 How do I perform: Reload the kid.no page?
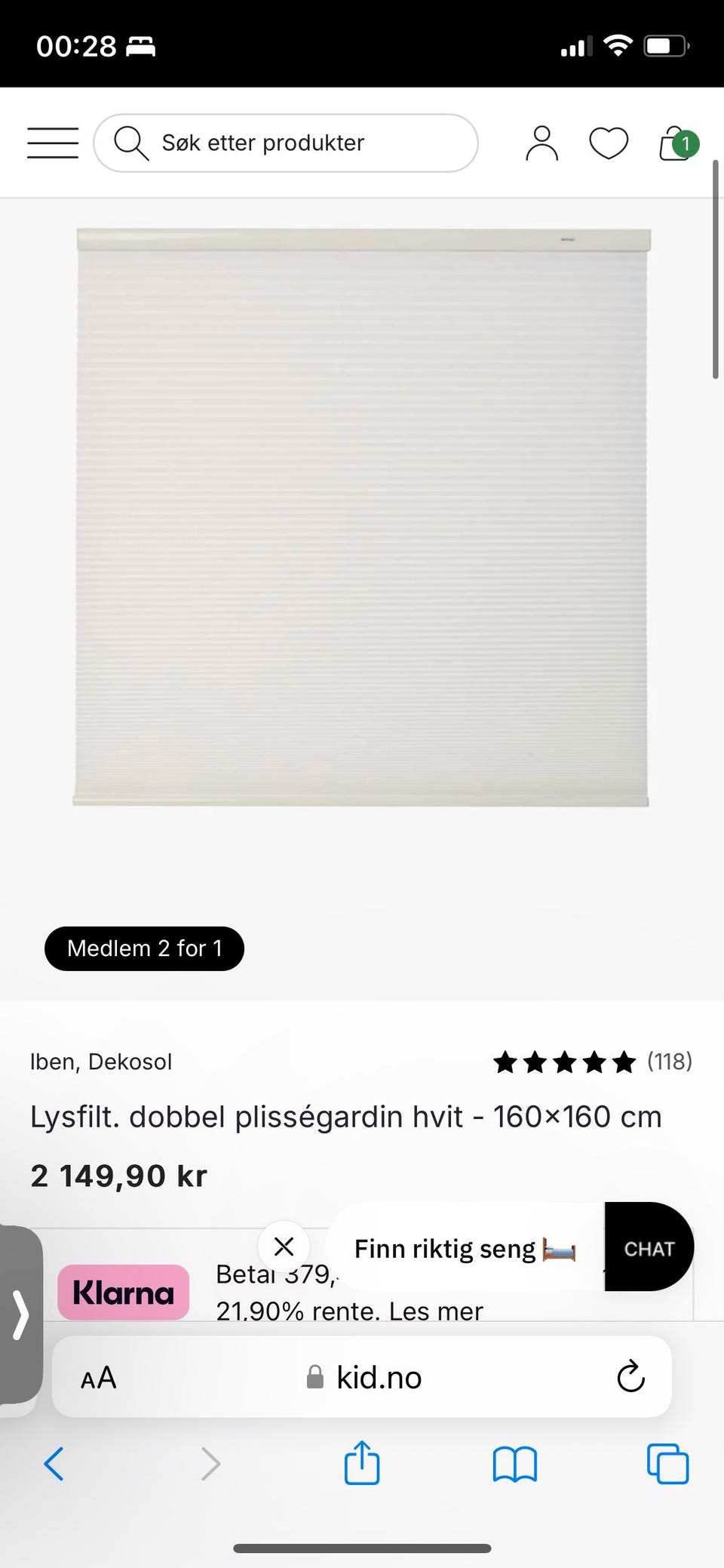(x=630, y=1376)
